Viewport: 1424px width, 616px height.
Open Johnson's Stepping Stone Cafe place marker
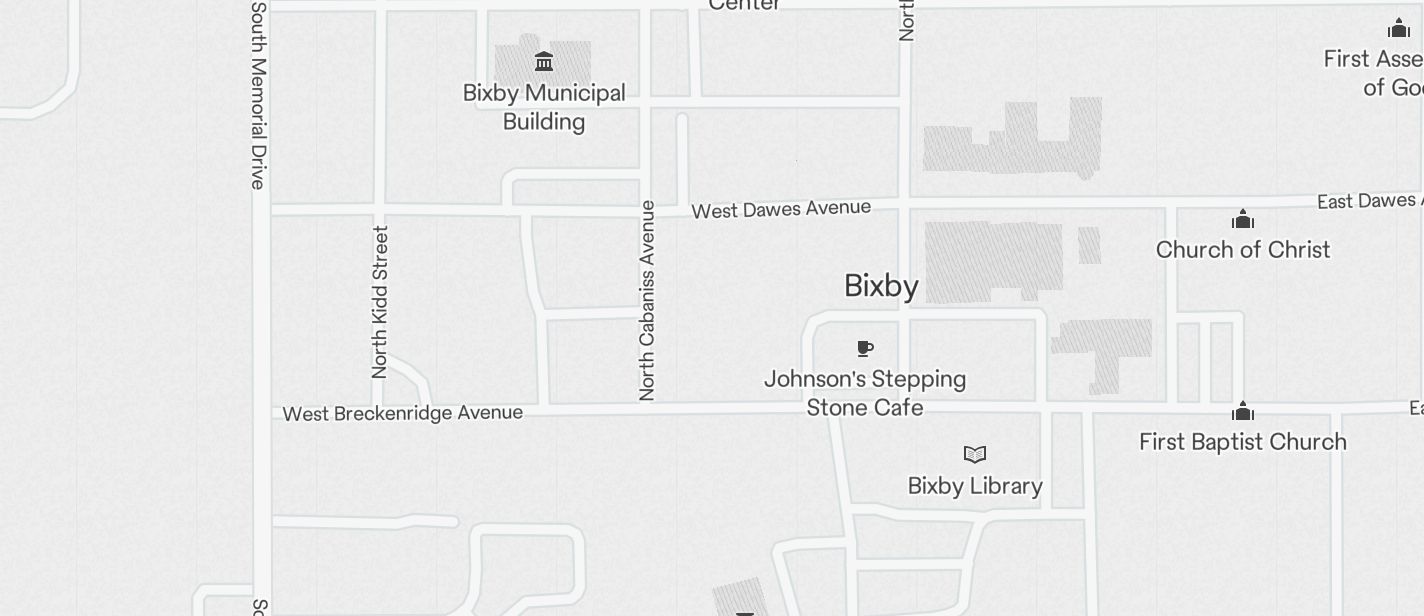(865, 349)
